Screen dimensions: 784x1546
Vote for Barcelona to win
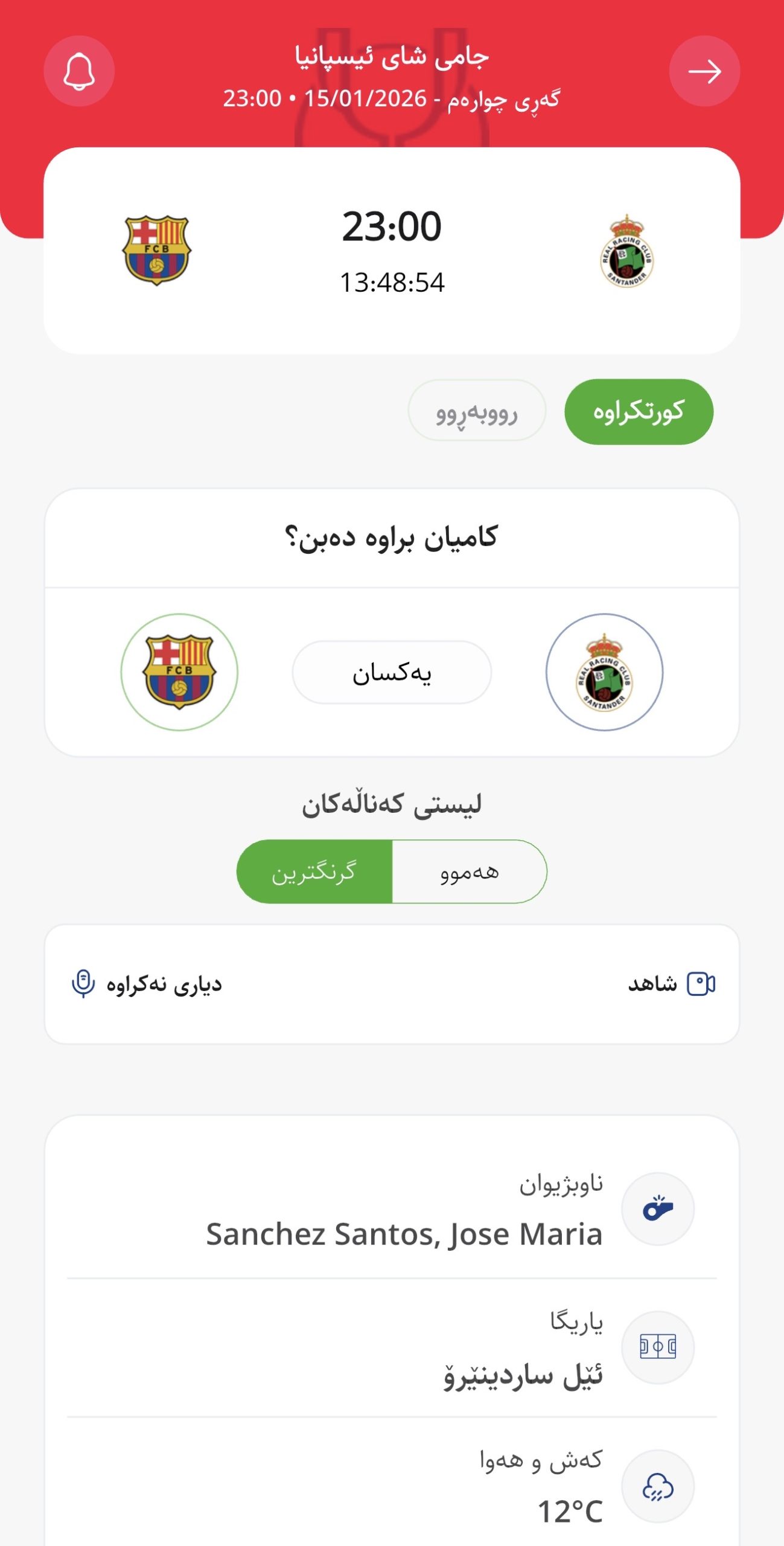(x=179, y=672)
